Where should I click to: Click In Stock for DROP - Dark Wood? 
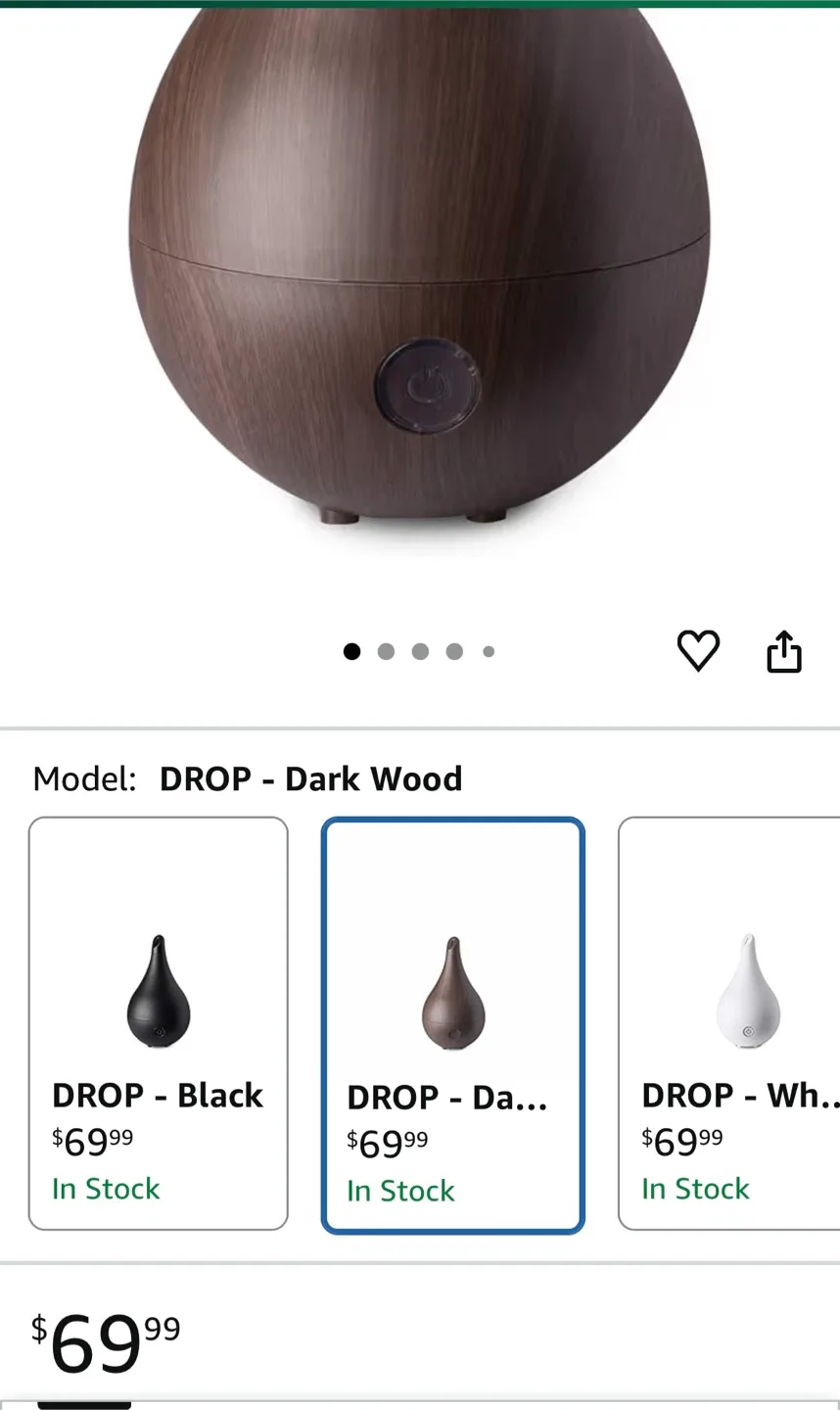point(399,1191)
